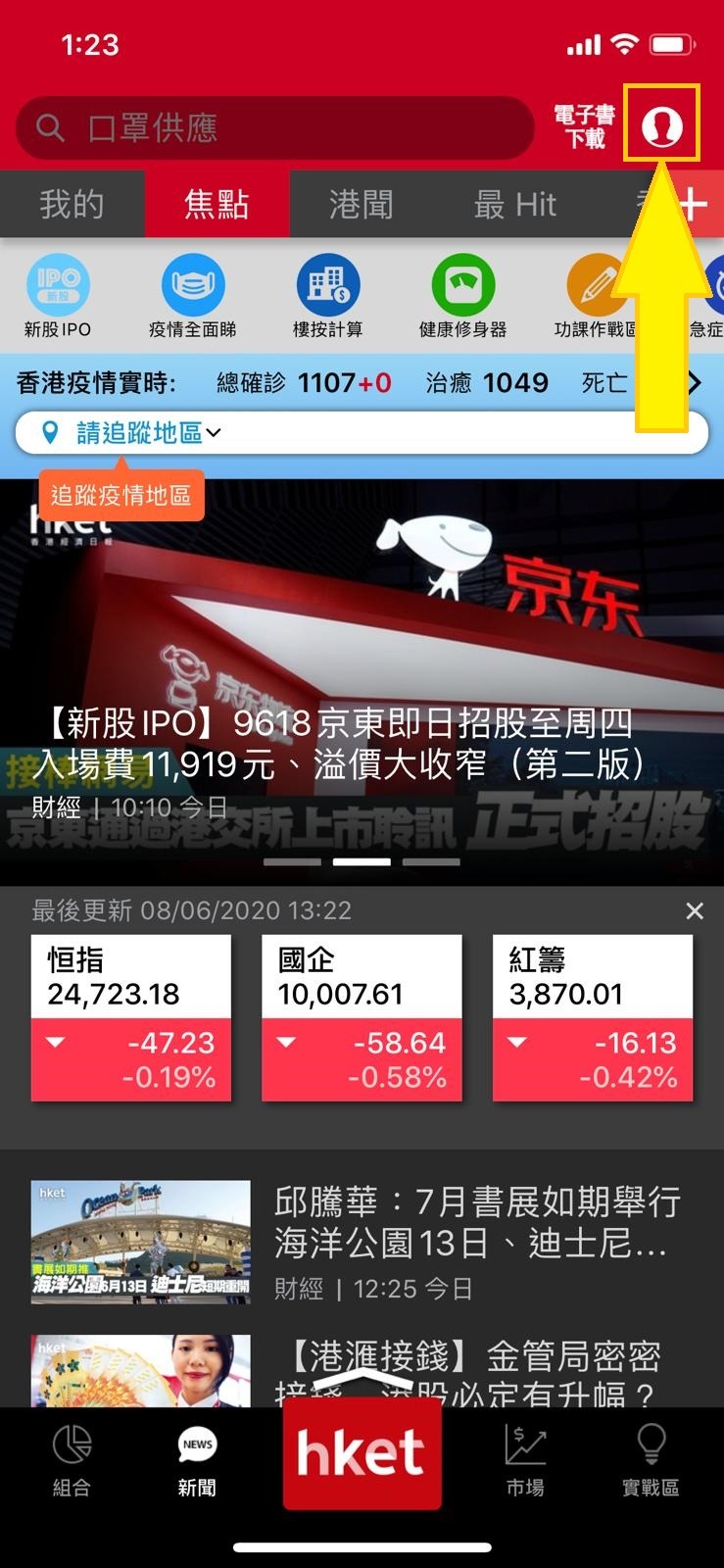Read the 邱騰華 book fair article

(x=475, y=1223)
